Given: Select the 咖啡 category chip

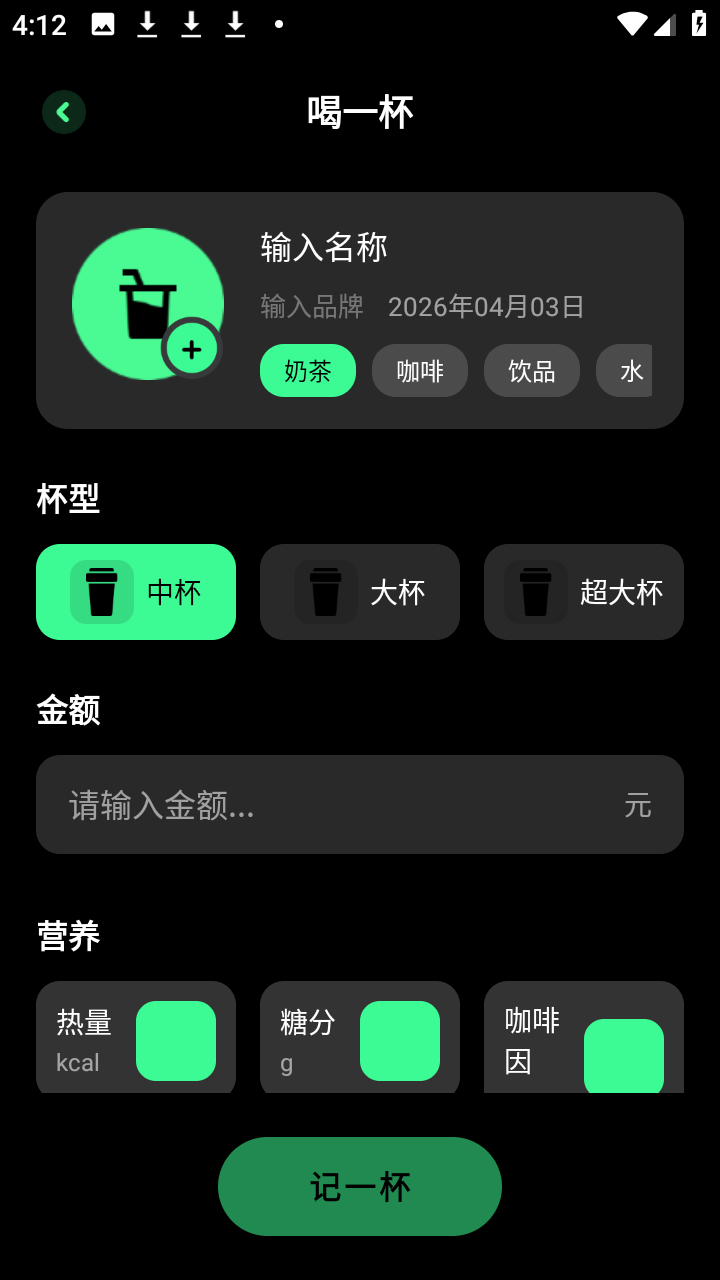Looking at the screenshot, I should click(419, 370).
